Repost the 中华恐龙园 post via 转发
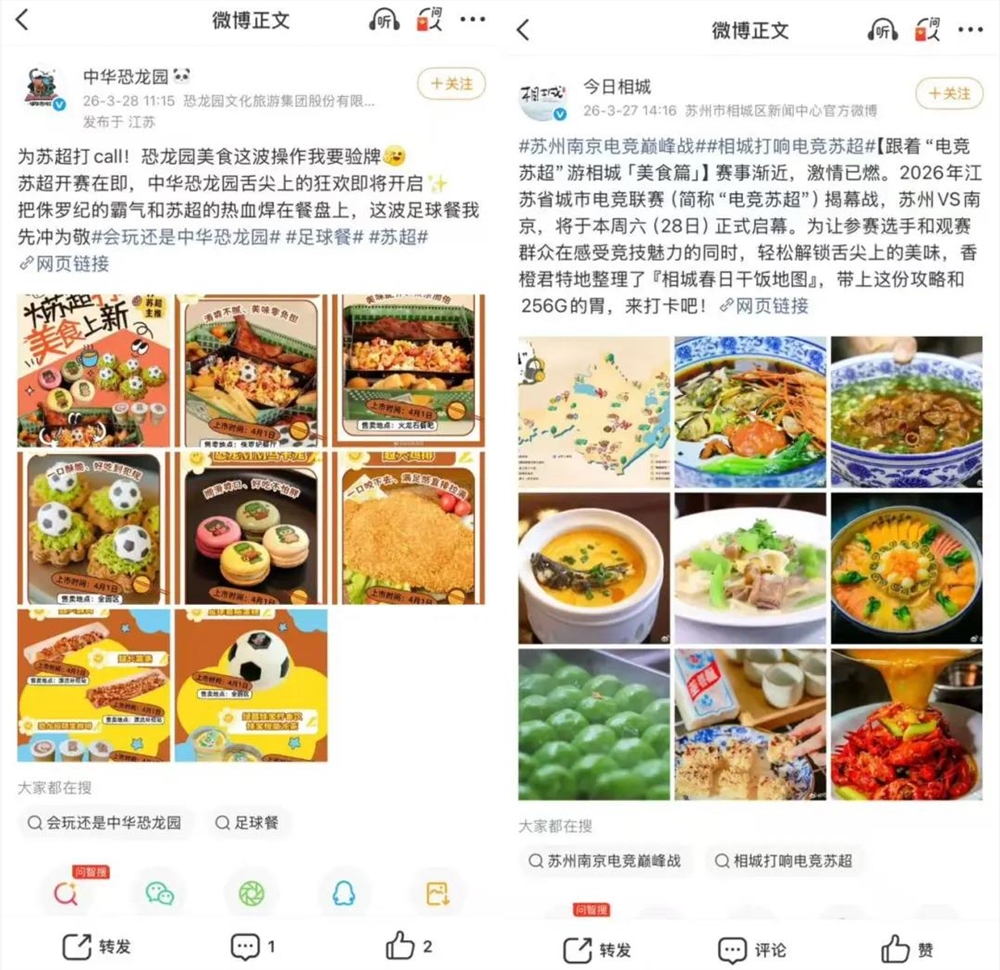 tap(98, 946)
